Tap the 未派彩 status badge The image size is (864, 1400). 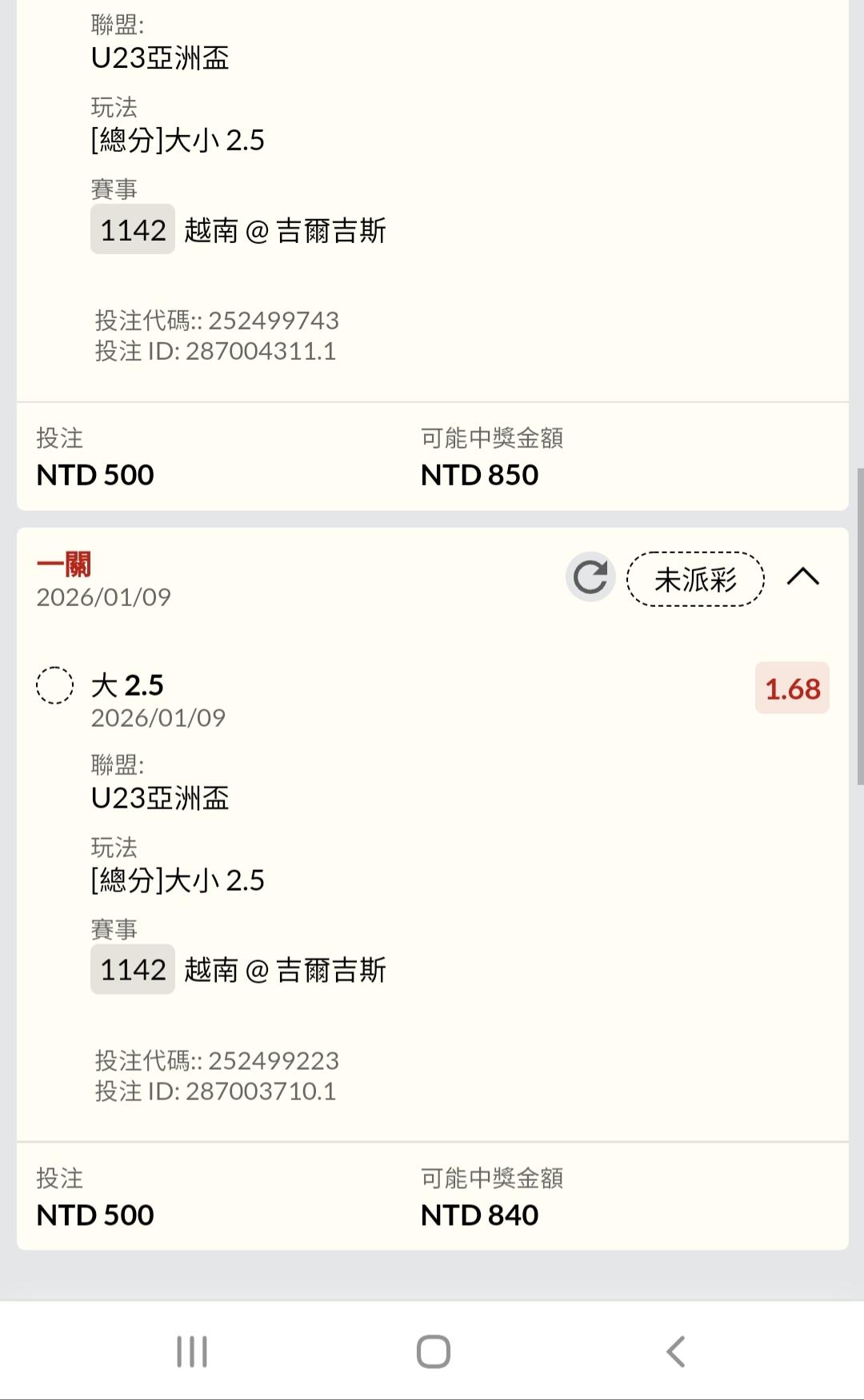click(695, 579)
